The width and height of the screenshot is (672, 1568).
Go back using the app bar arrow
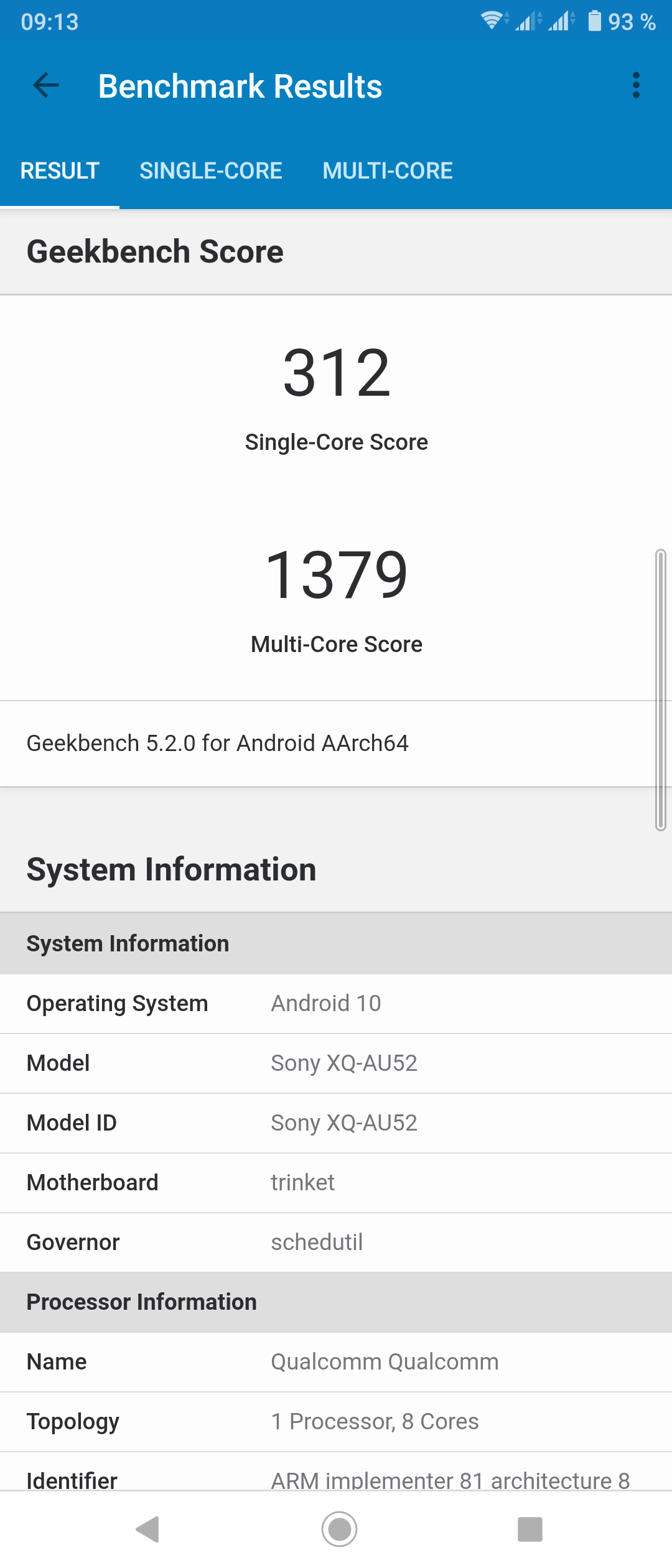(x=46, y=85)
